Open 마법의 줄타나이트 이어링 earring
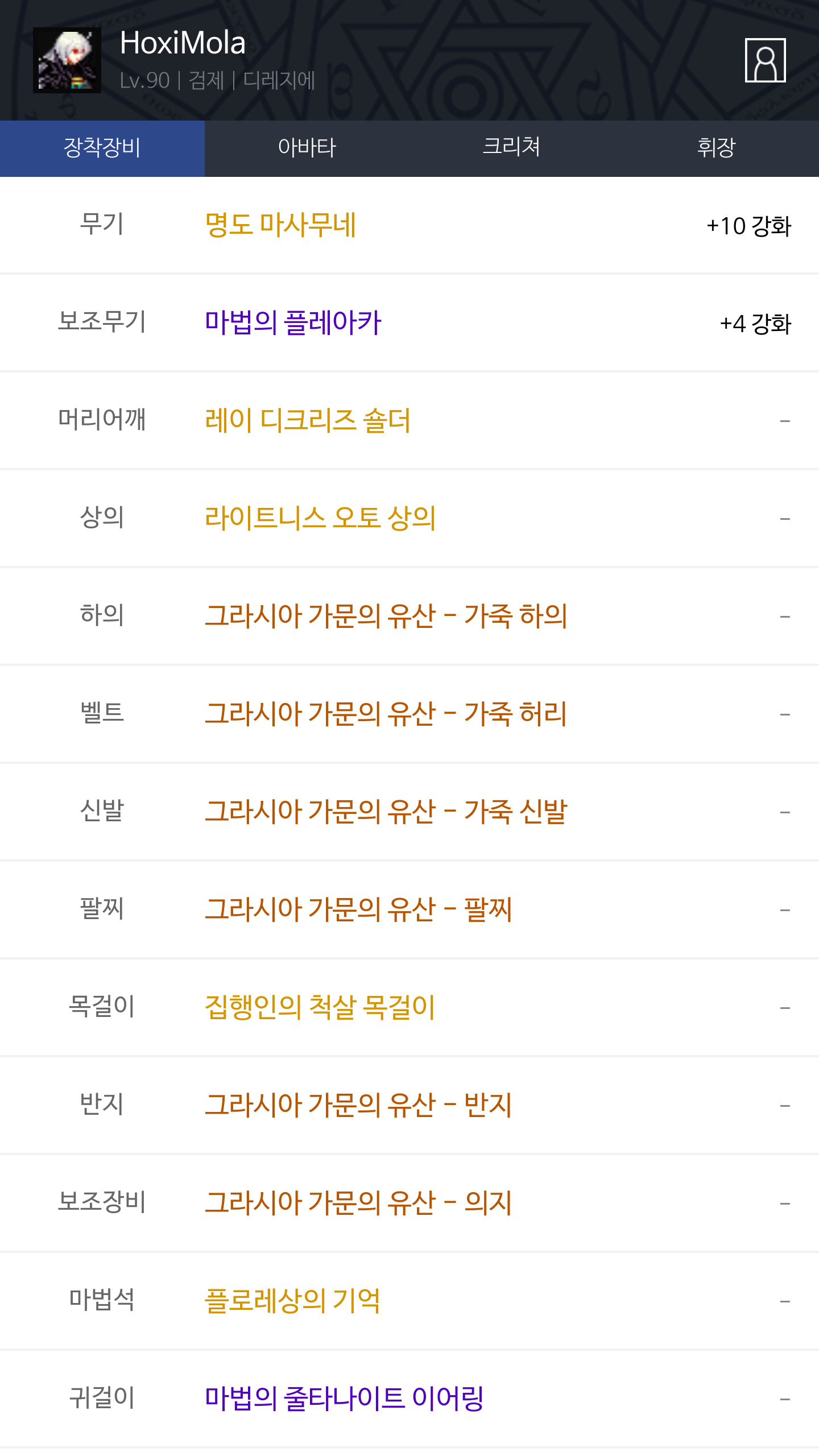 [409, 1399]
